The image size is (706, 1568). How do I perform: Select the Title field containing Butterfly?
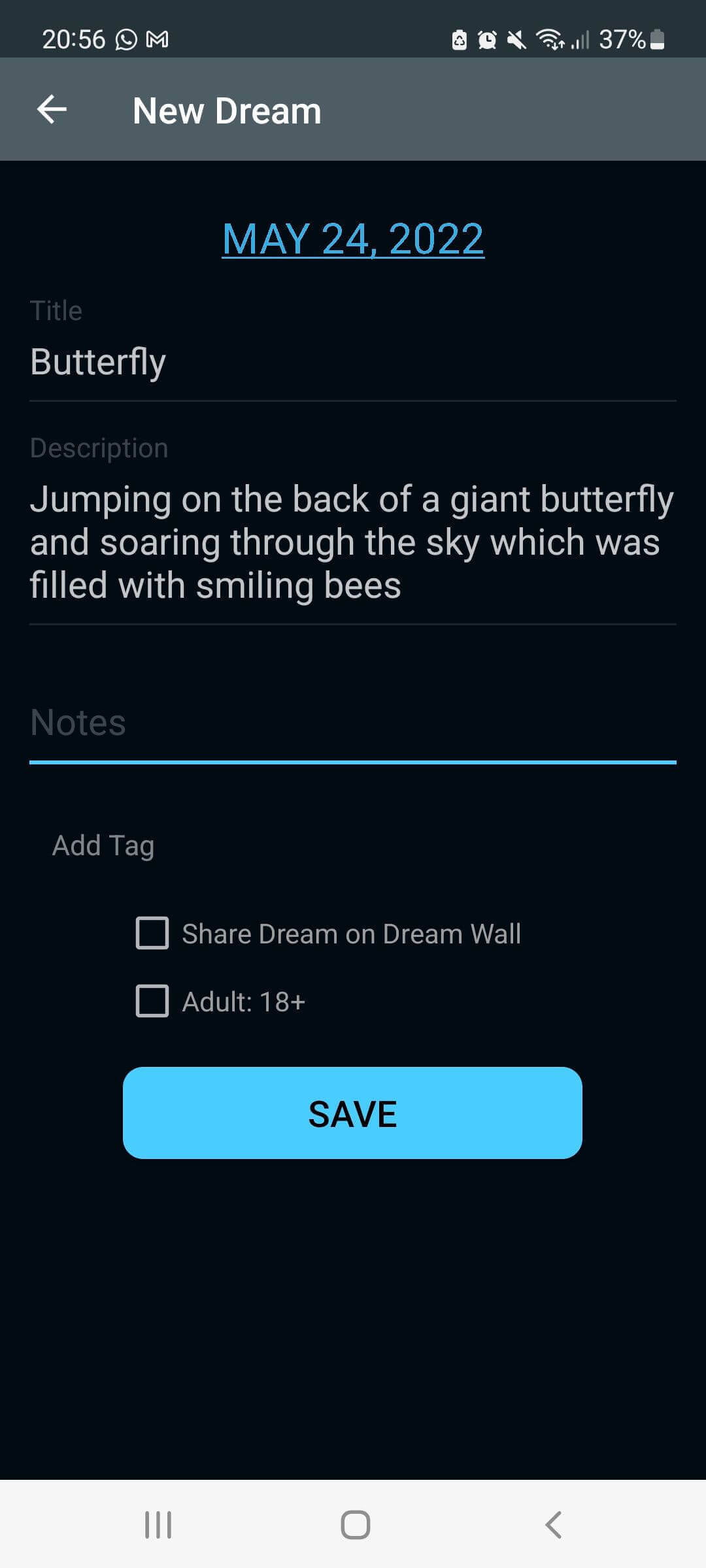click(261, 361)
